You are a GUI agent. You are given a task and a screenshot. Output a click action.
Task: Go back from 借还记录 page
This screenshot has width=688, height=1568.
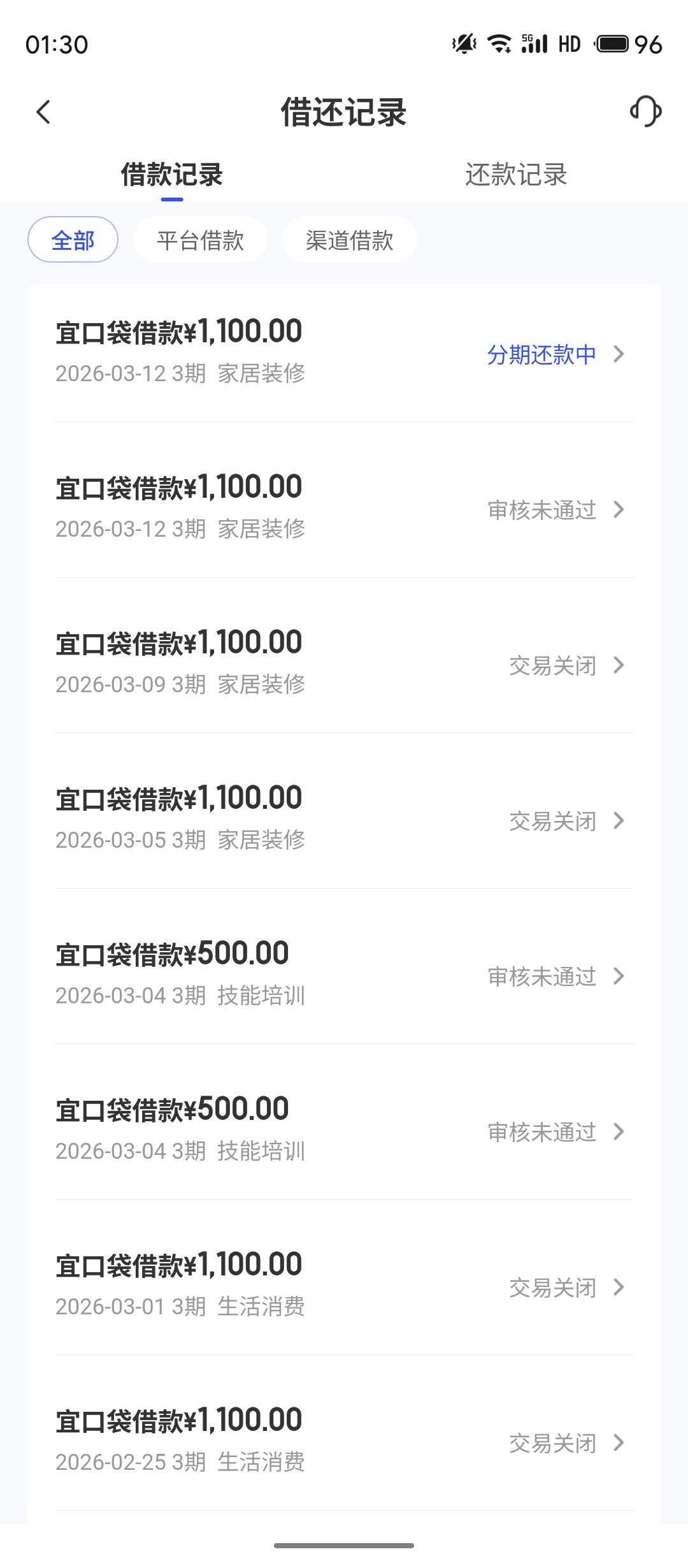[x=43, y=112]
